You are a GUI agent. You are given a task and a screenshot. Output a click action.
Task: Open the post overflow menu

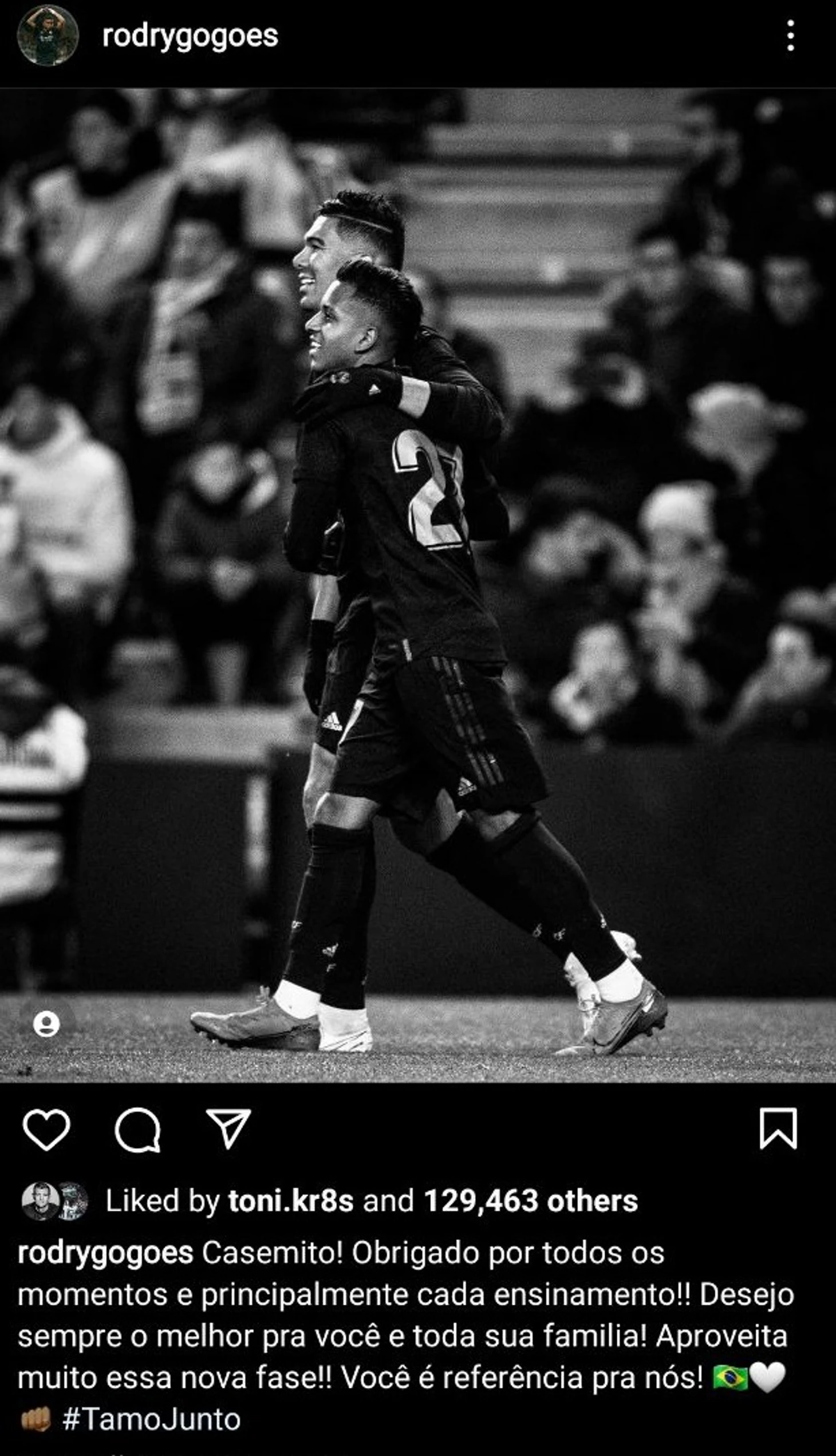click(x=790, y=36)
